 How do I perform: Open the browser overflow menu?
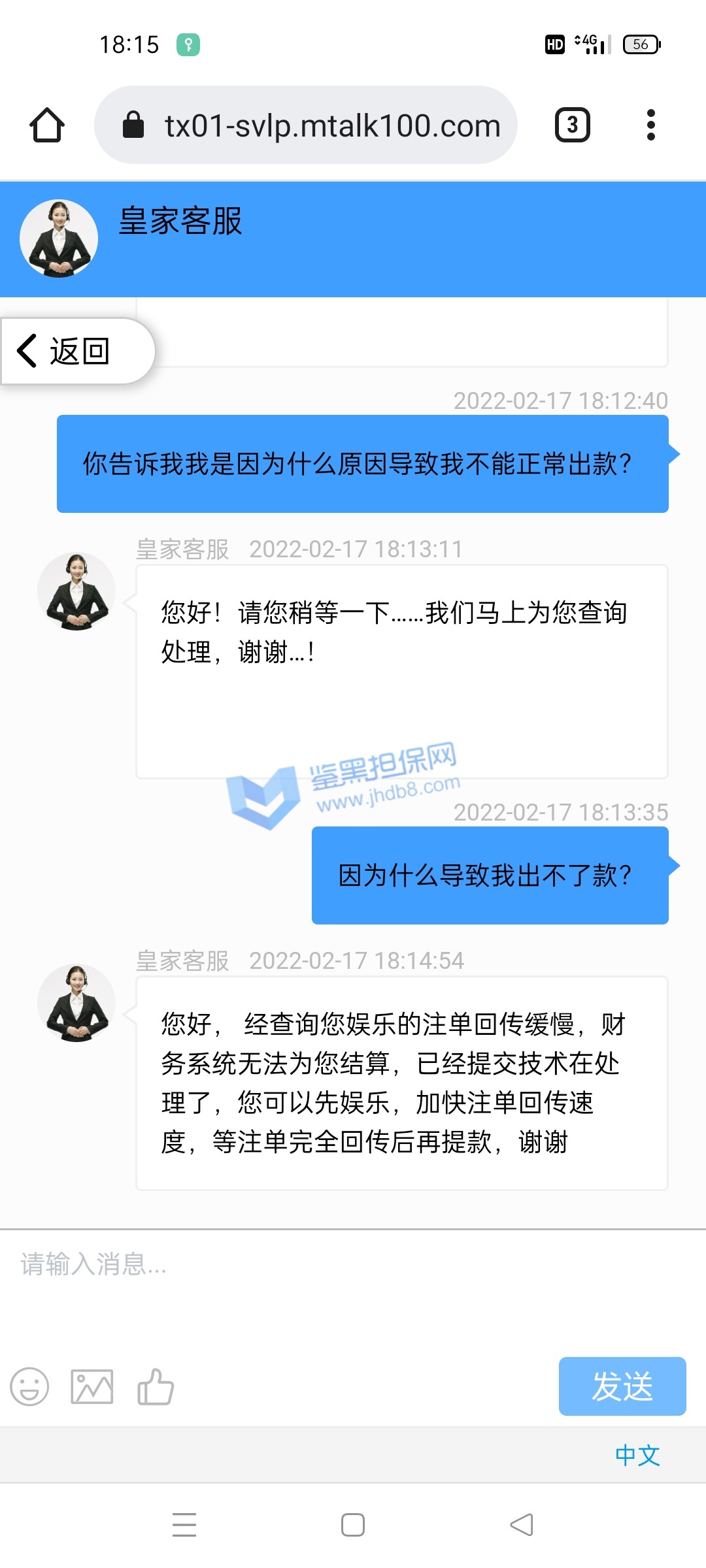[x=650, y=125]
